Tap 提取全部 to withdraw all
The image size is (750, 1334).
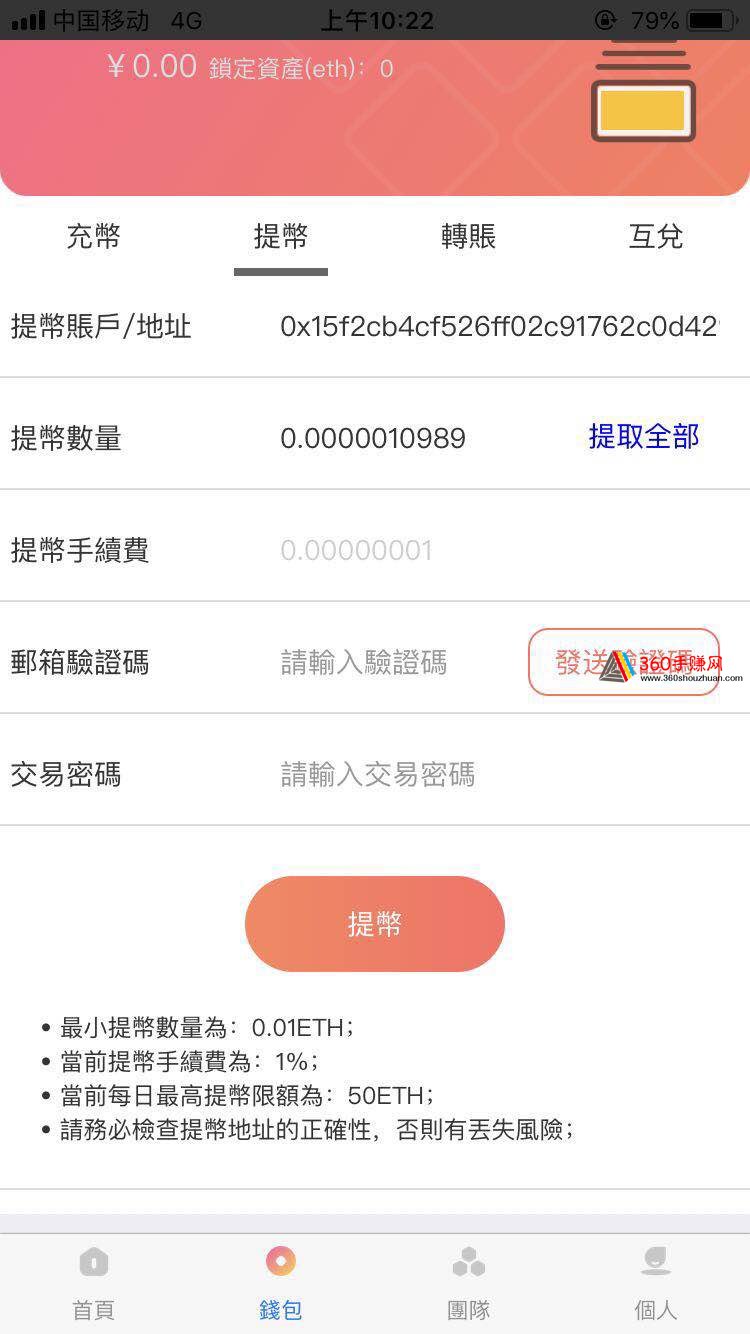click(644, 437)
